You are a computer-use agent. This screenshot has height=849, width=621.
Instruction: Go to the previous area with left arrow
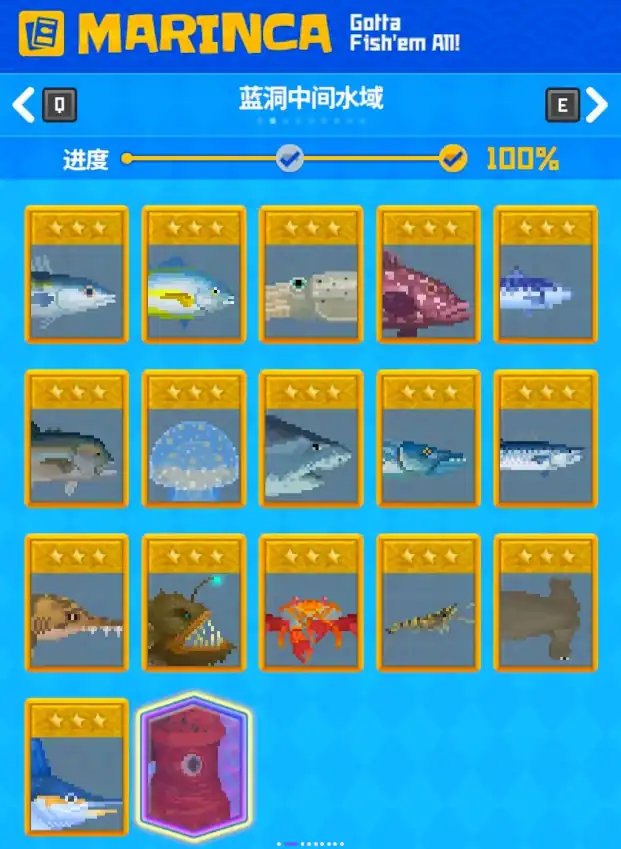coord(24,104)
